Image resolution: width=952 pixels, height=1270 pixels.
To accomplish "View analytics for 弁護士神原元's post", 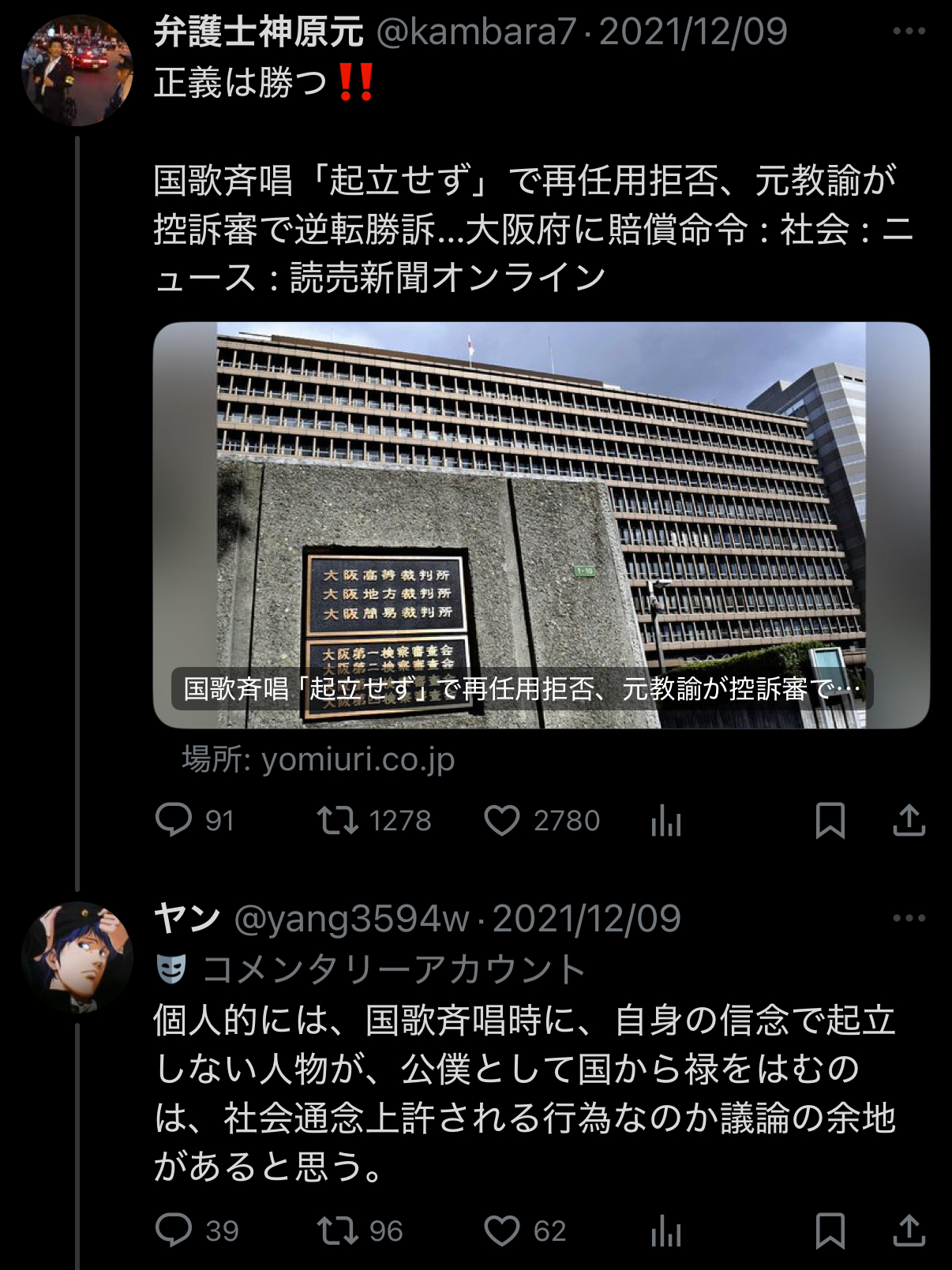I will [x=665, y=821].
